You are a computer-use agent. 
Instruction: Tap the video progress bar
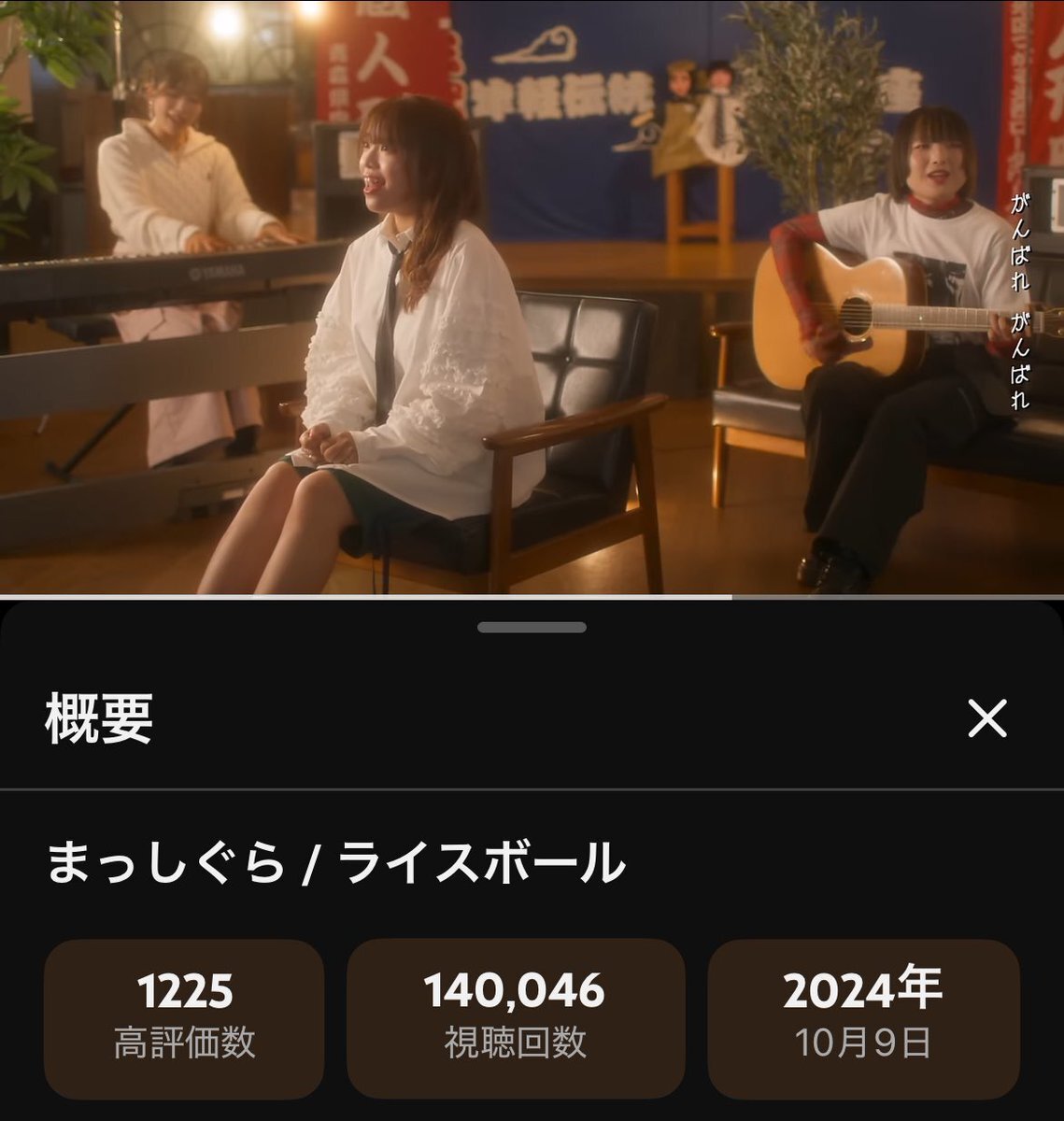point(532,596)
